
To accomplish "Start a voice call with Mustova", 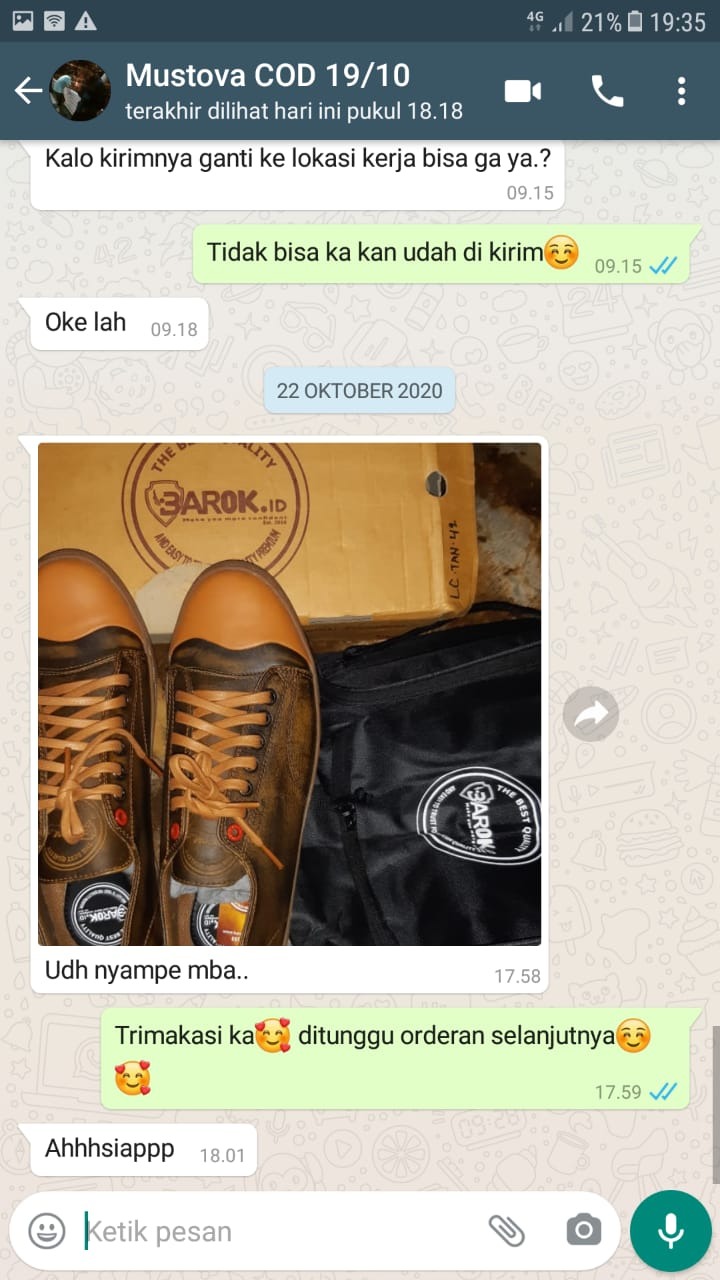I will (x=607, y=91).
